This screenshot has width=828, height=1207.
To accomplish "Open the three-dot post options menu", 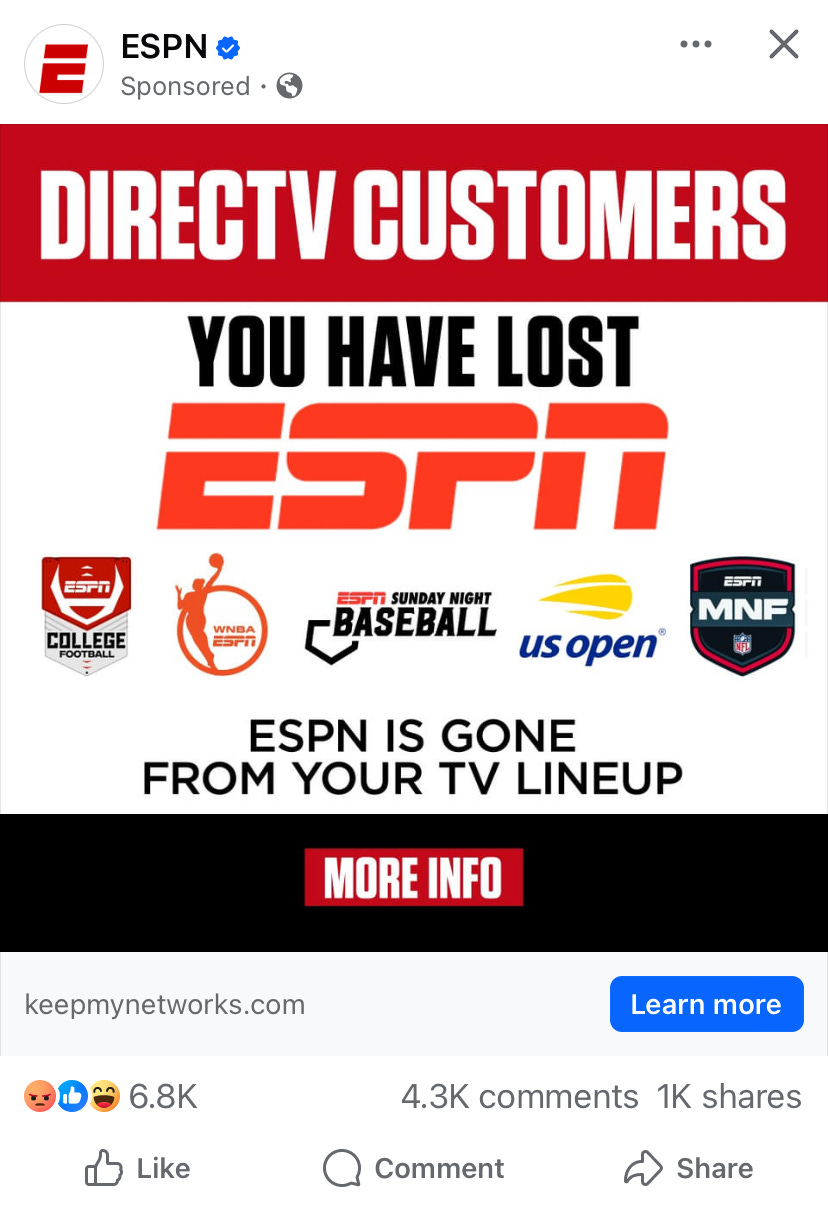I will [695, 44].
